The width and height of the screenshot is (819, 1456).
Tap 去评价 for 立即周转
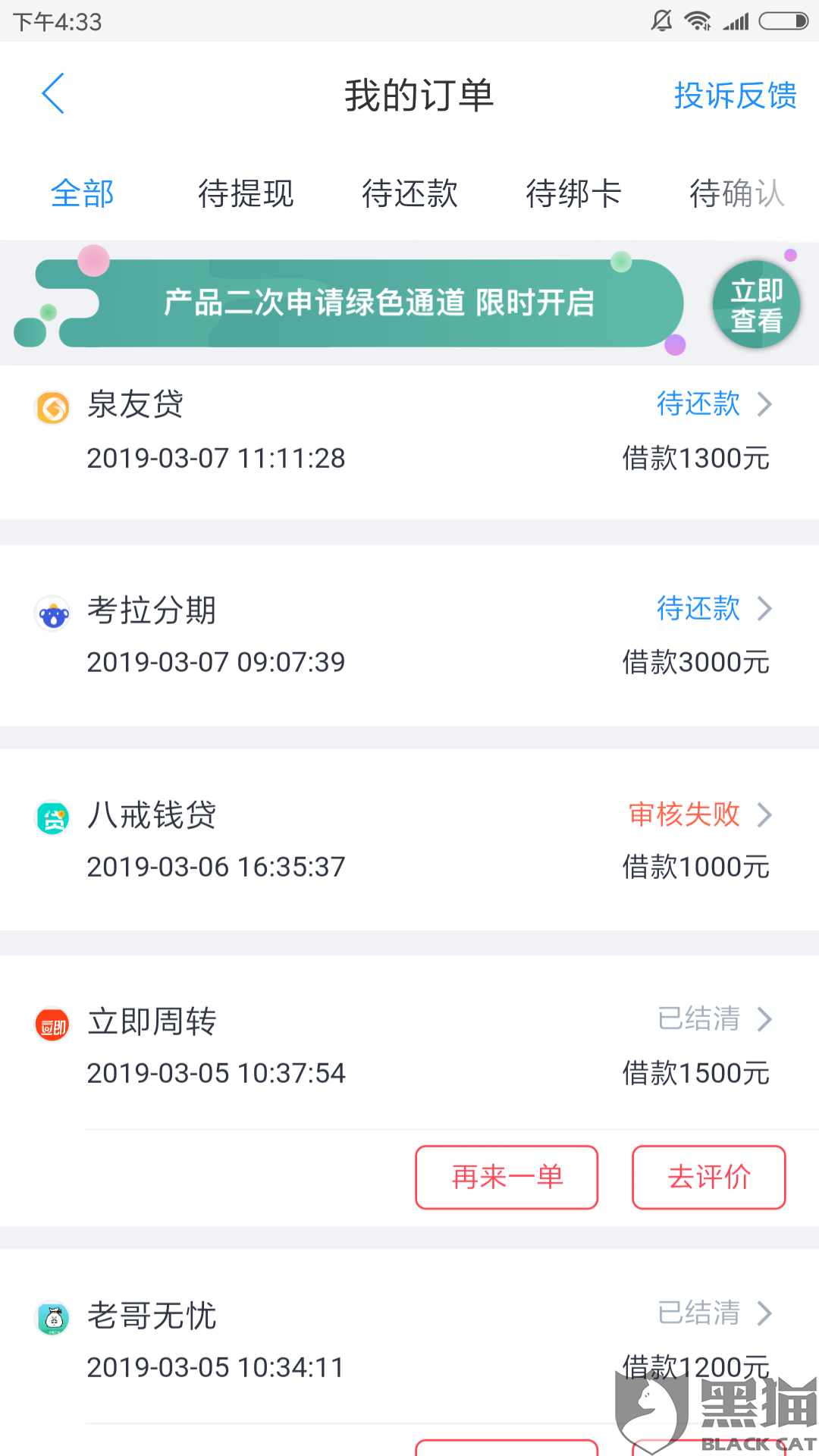(x=708, y=1177)
